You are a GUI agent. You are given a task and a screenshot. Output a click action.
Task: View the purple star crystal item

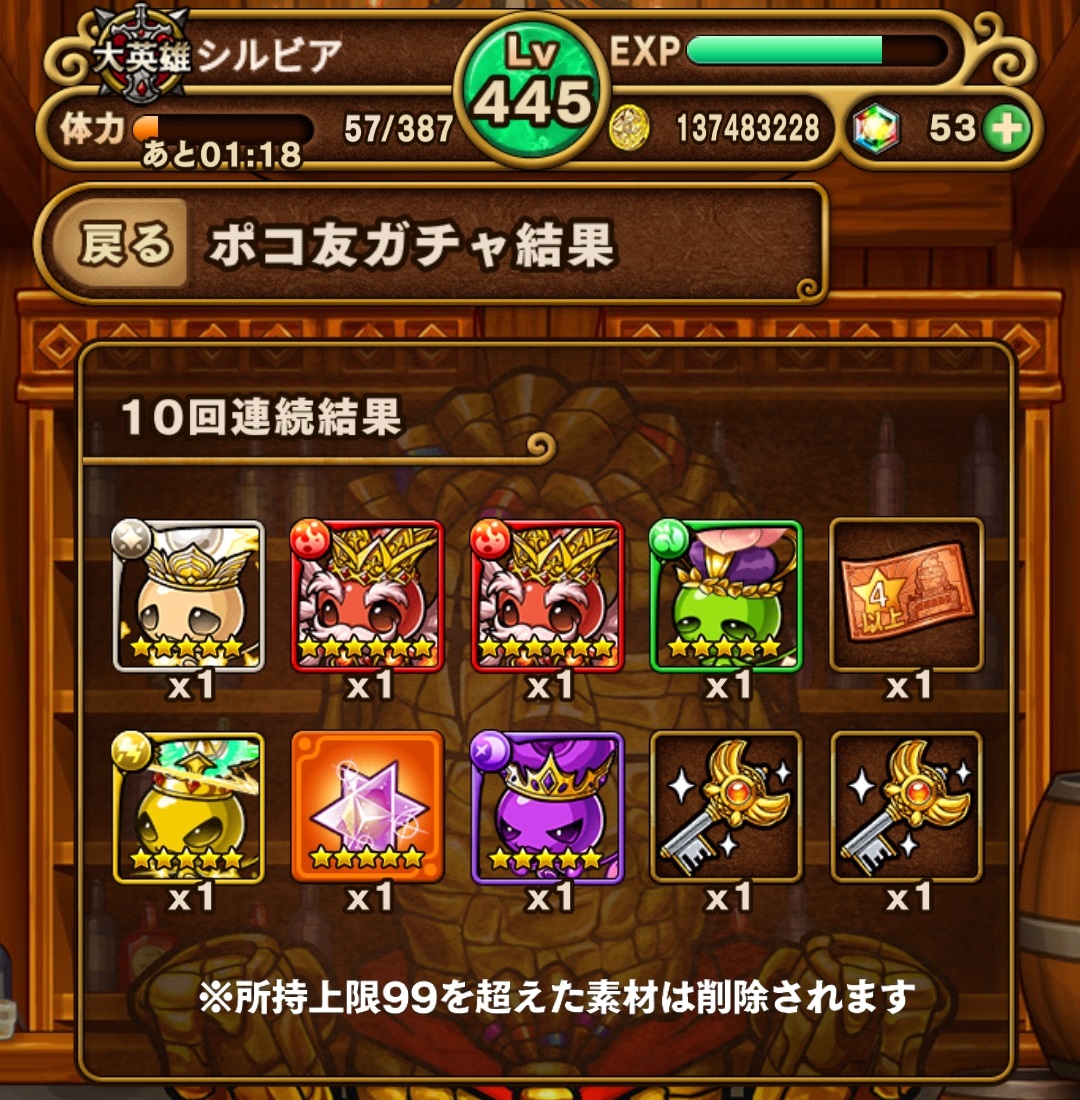pyautogui.click(x=367, y=806)
